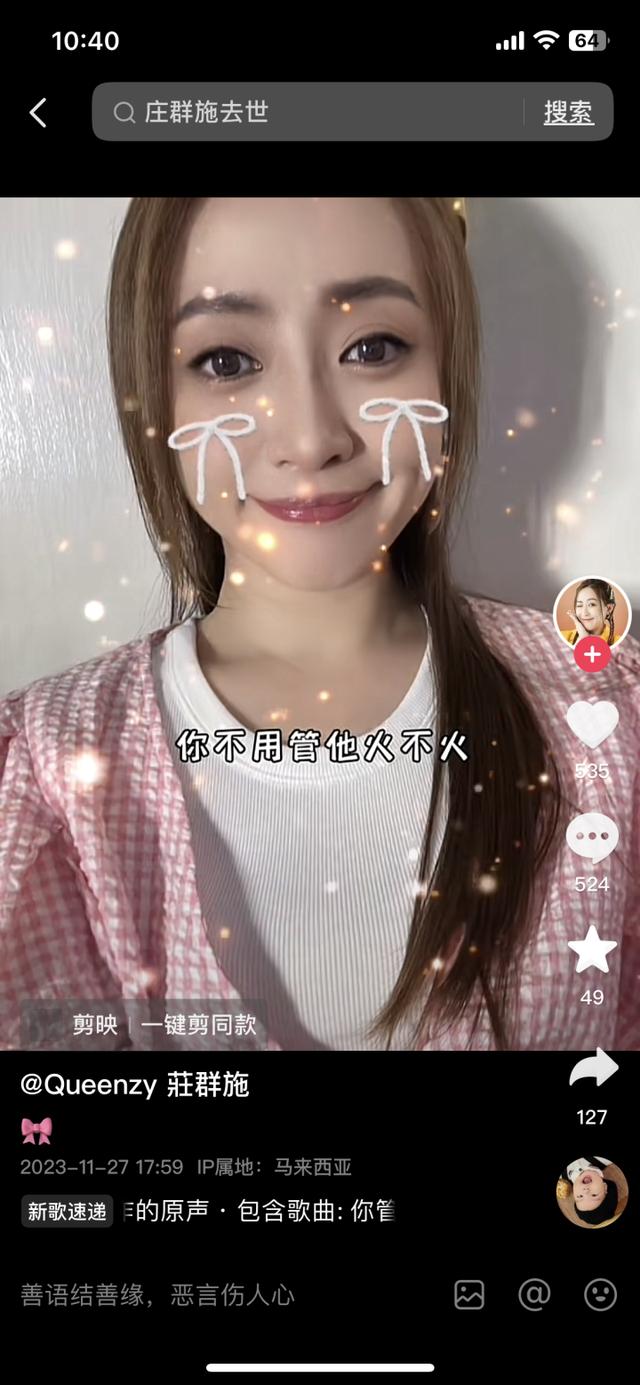The width and height of the screenshot is (640, 1385).
Task: Open the emoji picker icon
Action: pos(600,1295)
